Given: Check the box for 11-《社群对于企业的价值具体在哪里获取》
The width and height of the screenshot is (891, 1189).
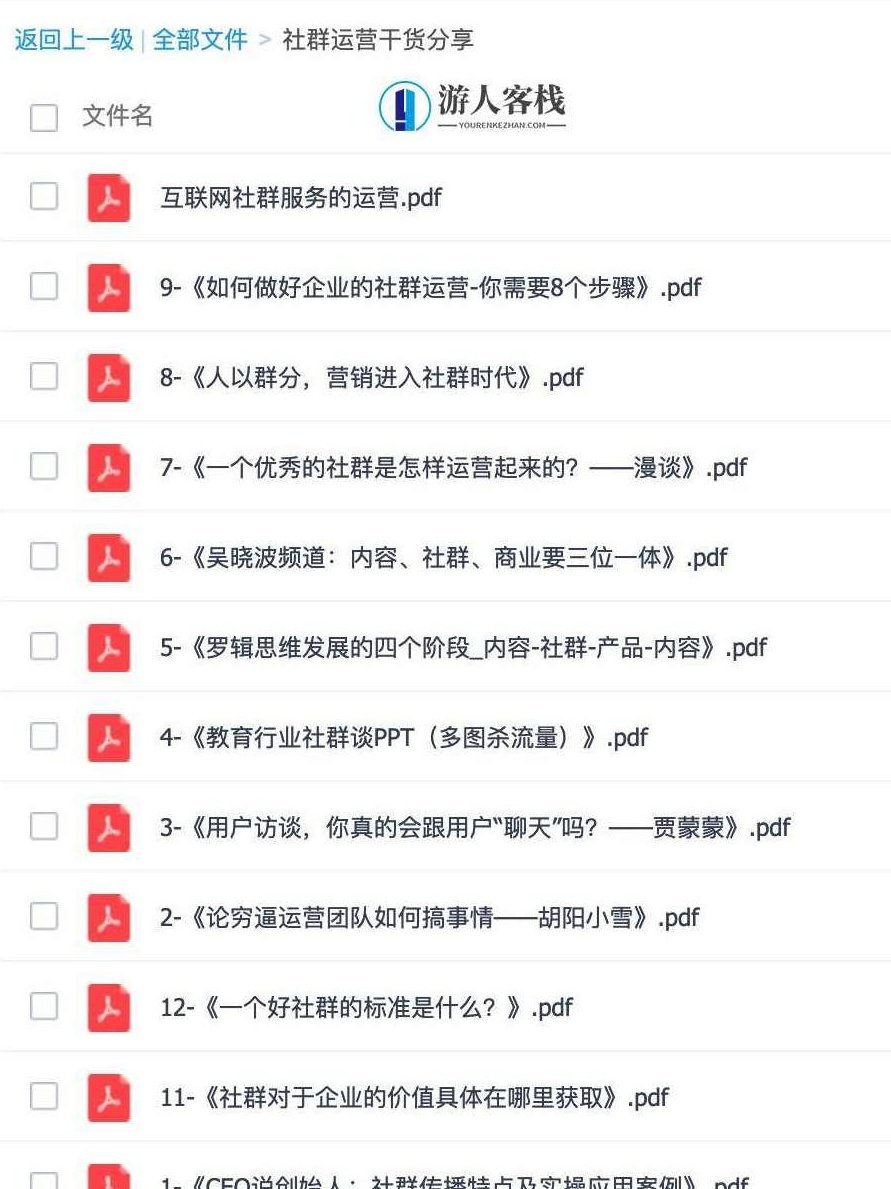Looking at the screenshot, I should (43, 1097).
